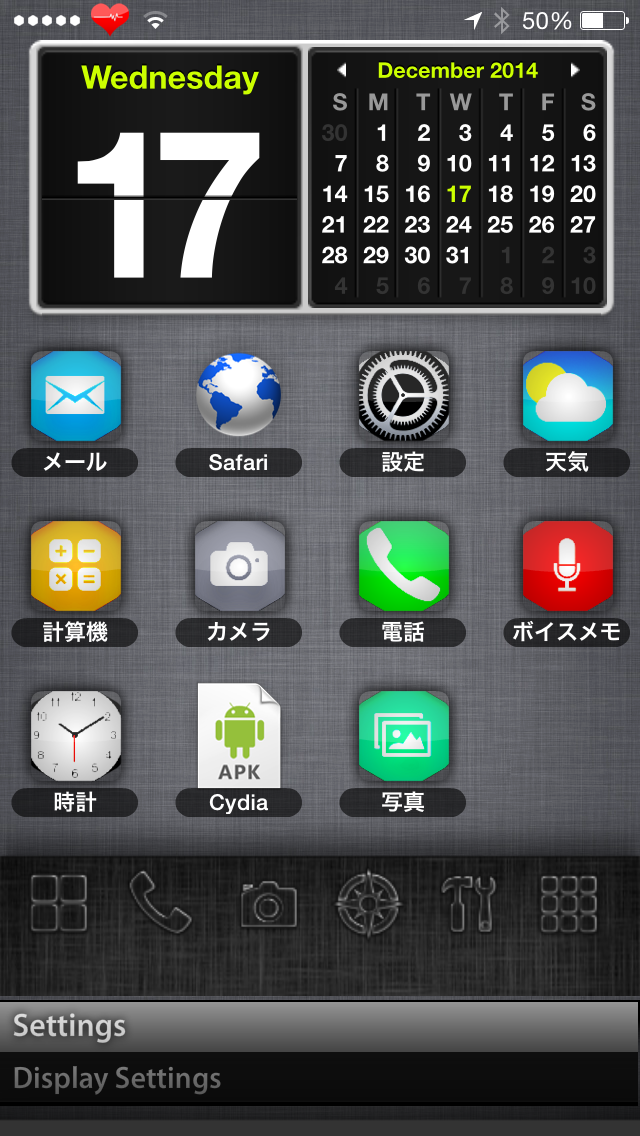Screen dimensions: 640x1136
Task: Tap the four-squares dock icon
Action: click(59, 903)
